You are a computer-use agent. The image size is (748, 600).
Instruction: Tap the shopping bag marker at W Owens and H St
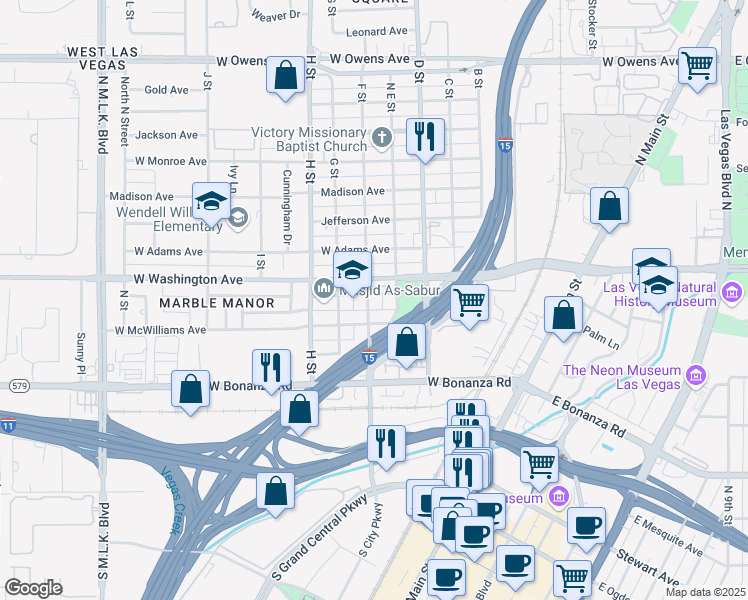pos(285,78)
